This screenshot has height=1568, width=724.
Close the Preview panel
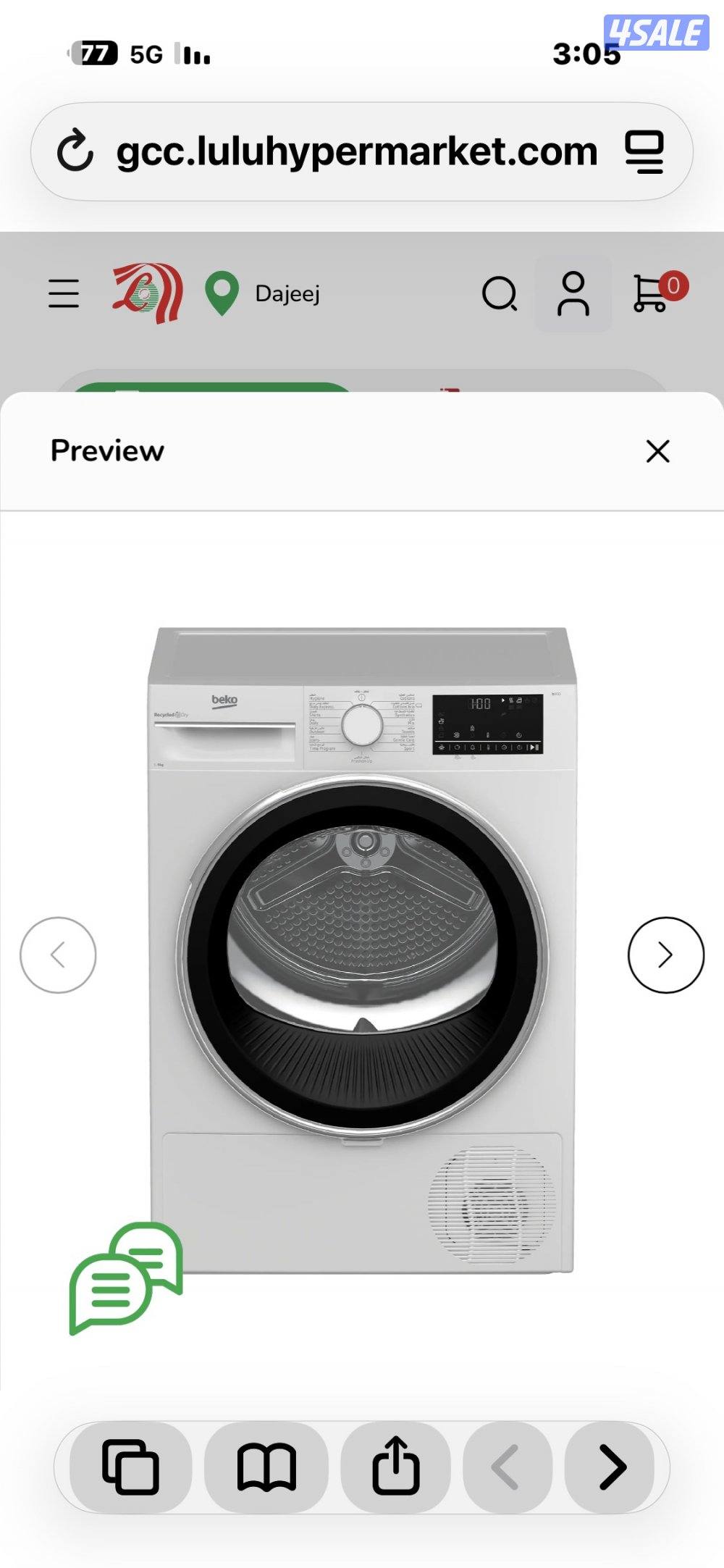pos(657,451)
